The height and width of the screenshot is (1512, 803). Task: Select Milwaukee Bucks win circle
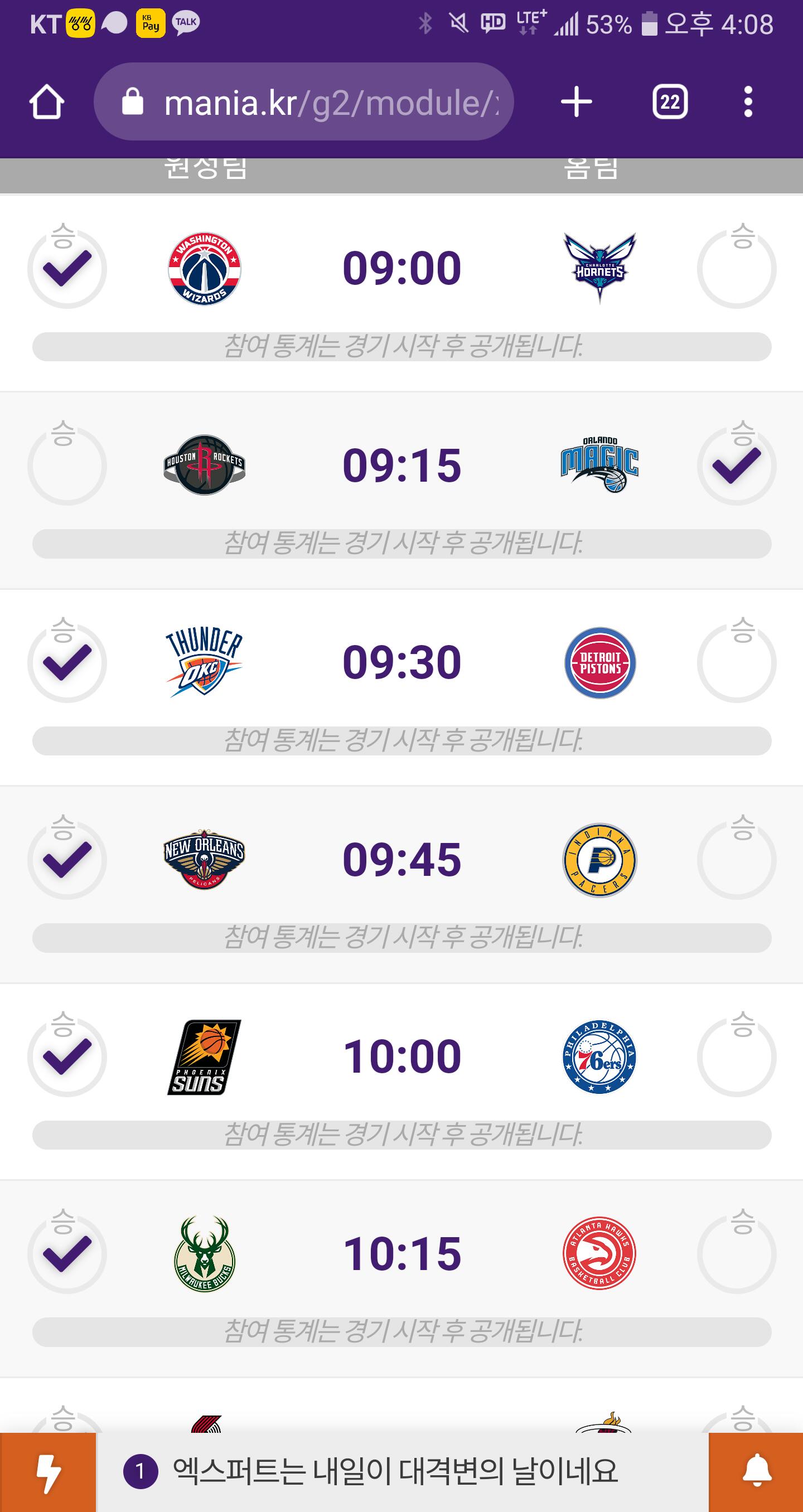[x=67, y=1254]
